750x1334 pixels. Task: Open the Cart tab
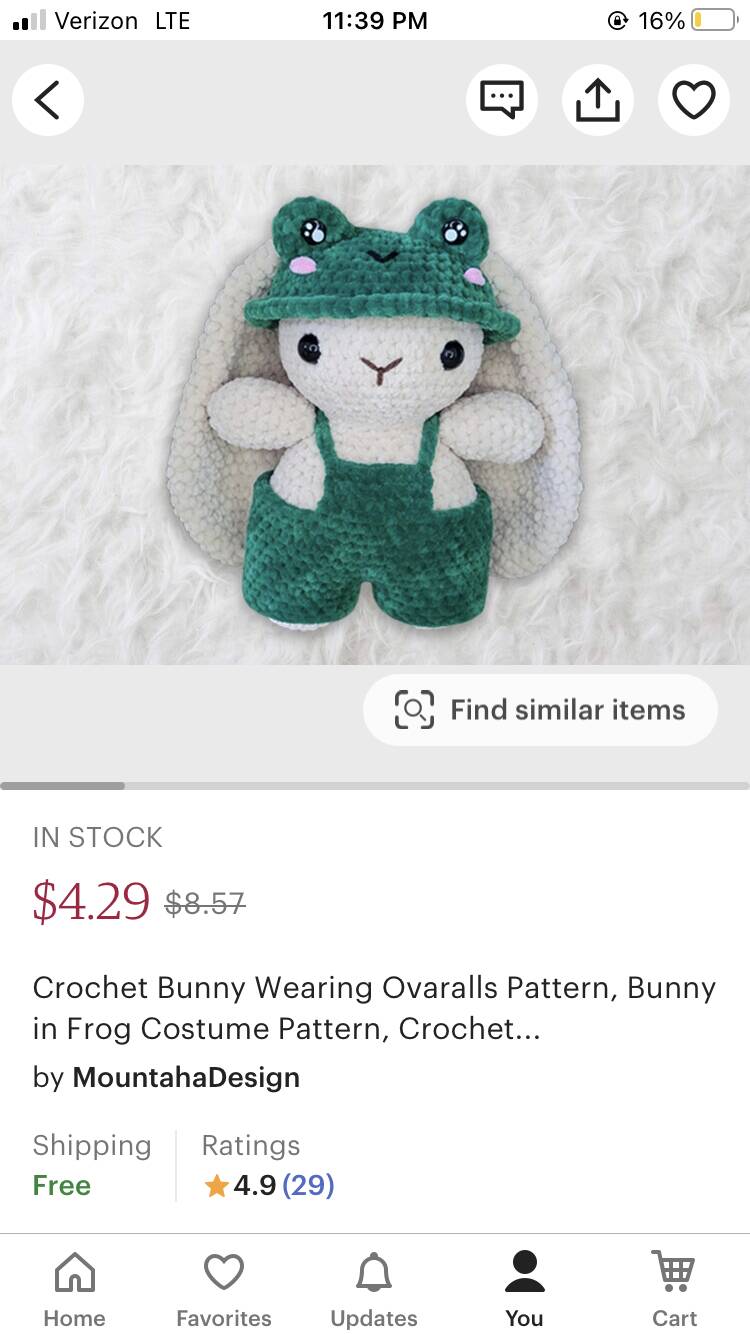675,1290
